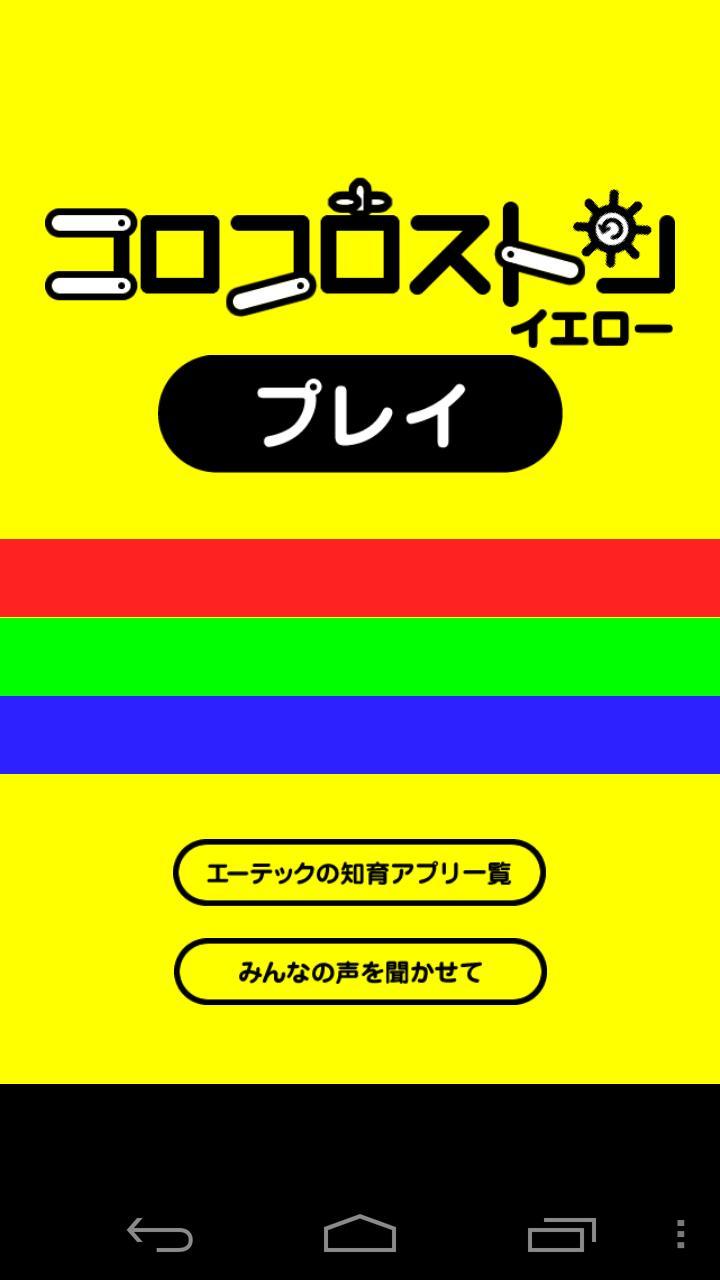The width and height of the screenshot is (720, 1280).
Task: Select the red color stripe
Action: pyautogui.click(x=360, y=577)
